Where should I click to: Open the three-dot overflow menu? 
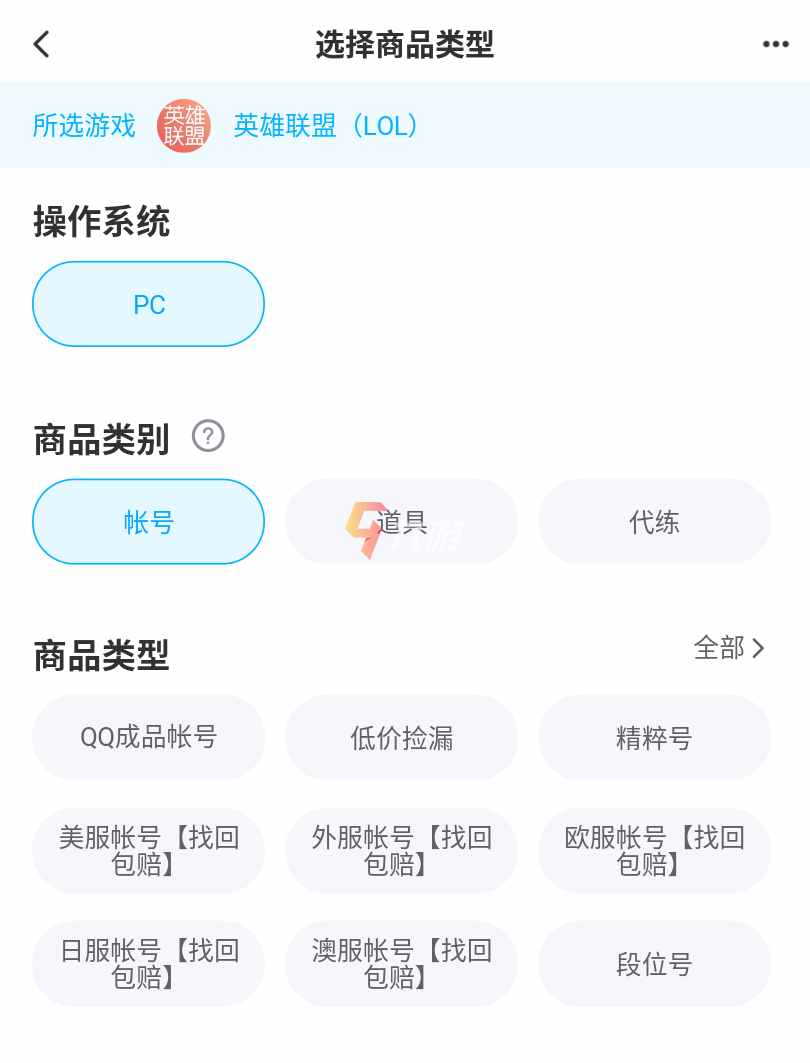coord(776,44)
